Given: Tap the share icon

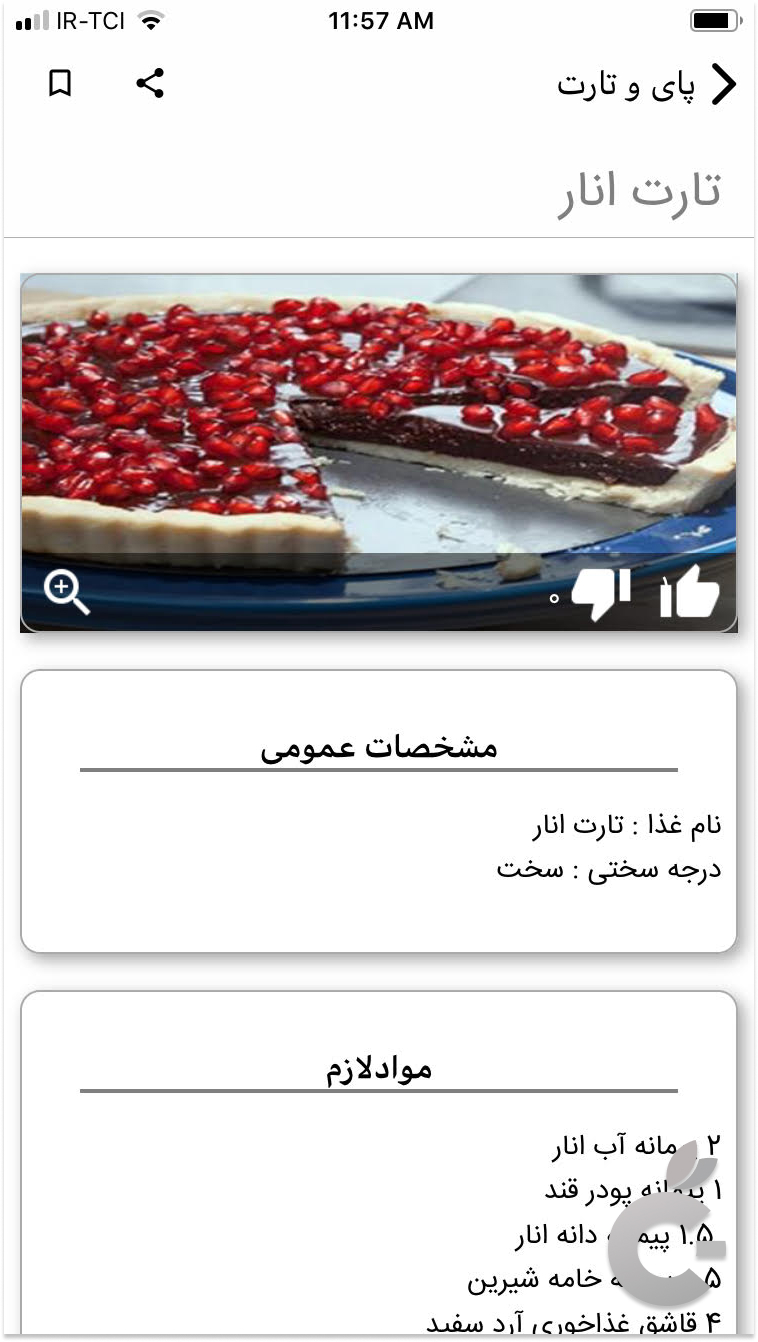Looking at the screenshot, I should (x=148, y=84).
